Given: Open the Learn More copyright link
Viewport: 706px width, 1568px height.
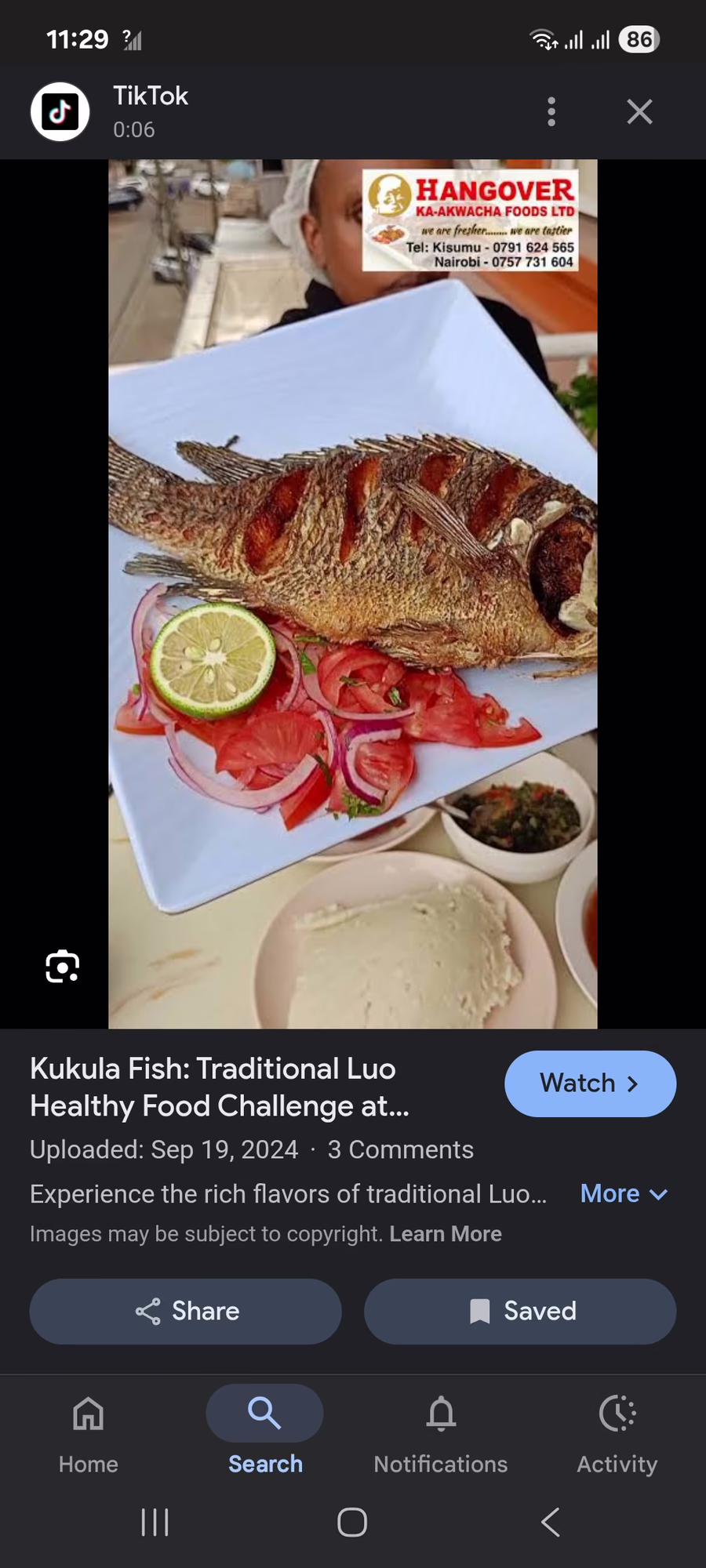Looking at the screenshot, I should 446,1234.
